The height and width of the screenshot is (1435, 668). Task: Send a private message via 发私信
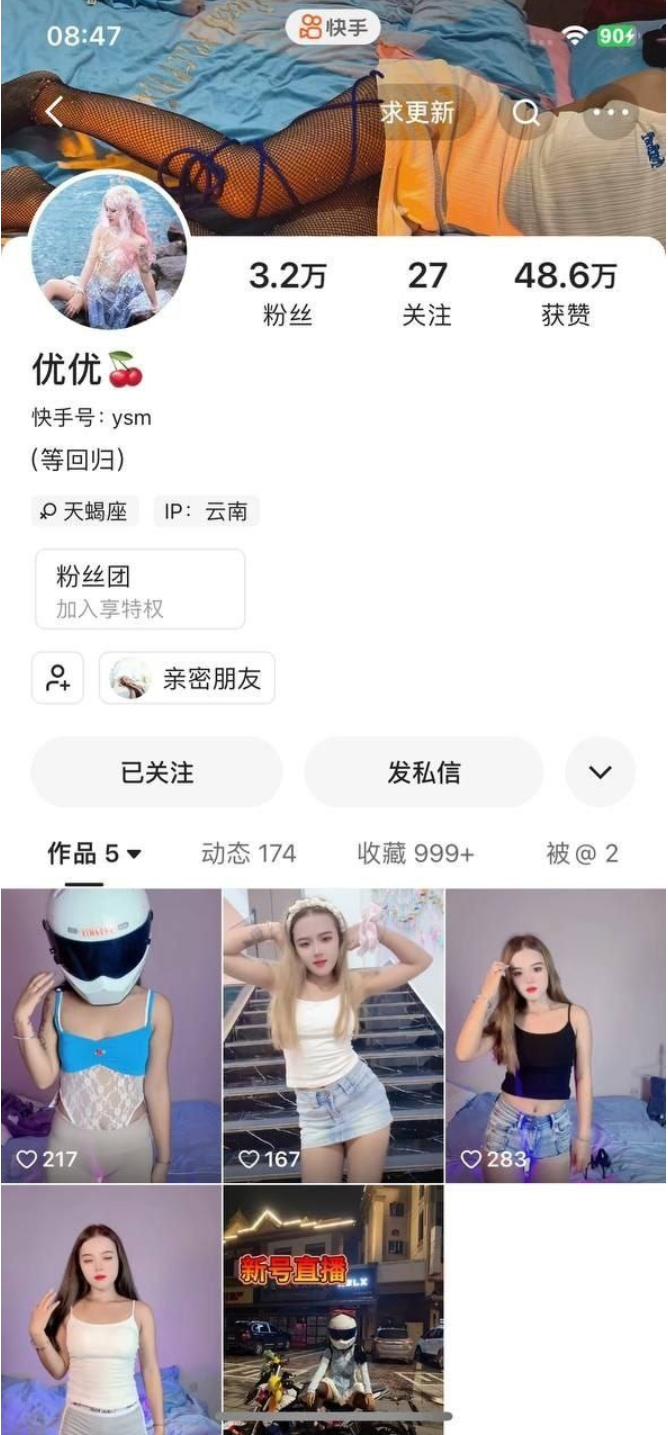[x=424, y=772]
